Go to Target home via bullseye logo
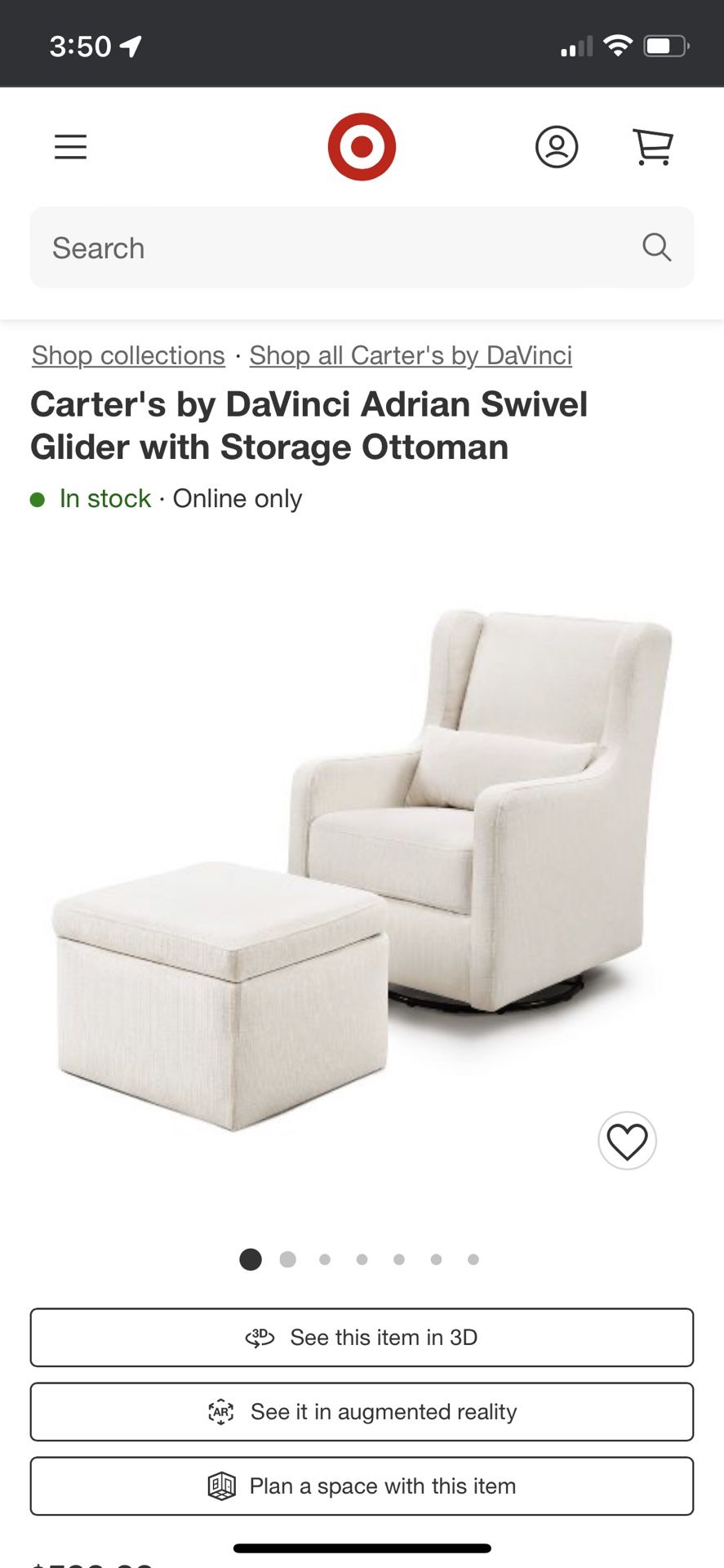Screen dimensions: 724x1568 [362, 147]
